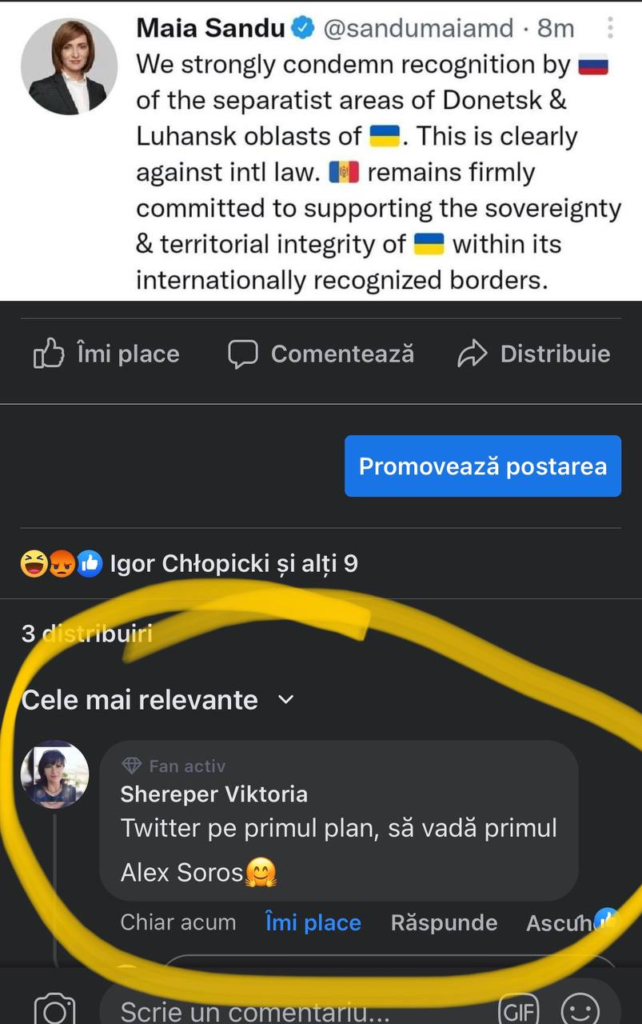Image resolution: width=642 pixels, height=1024 pixels.
Task: Open the Shereper Viktoria profile name
Action: [x=214, y=794]
